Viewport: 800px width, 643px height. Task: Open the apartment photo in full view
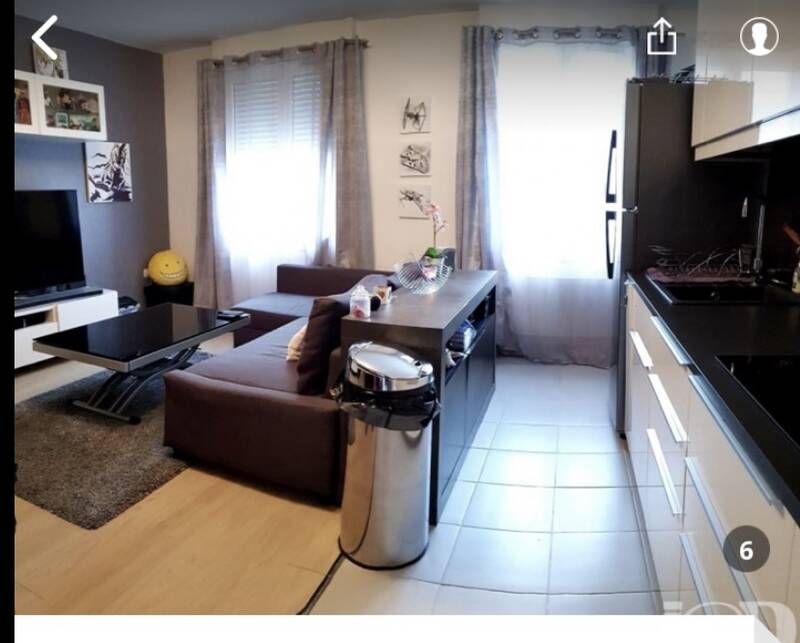click(400, 330)
